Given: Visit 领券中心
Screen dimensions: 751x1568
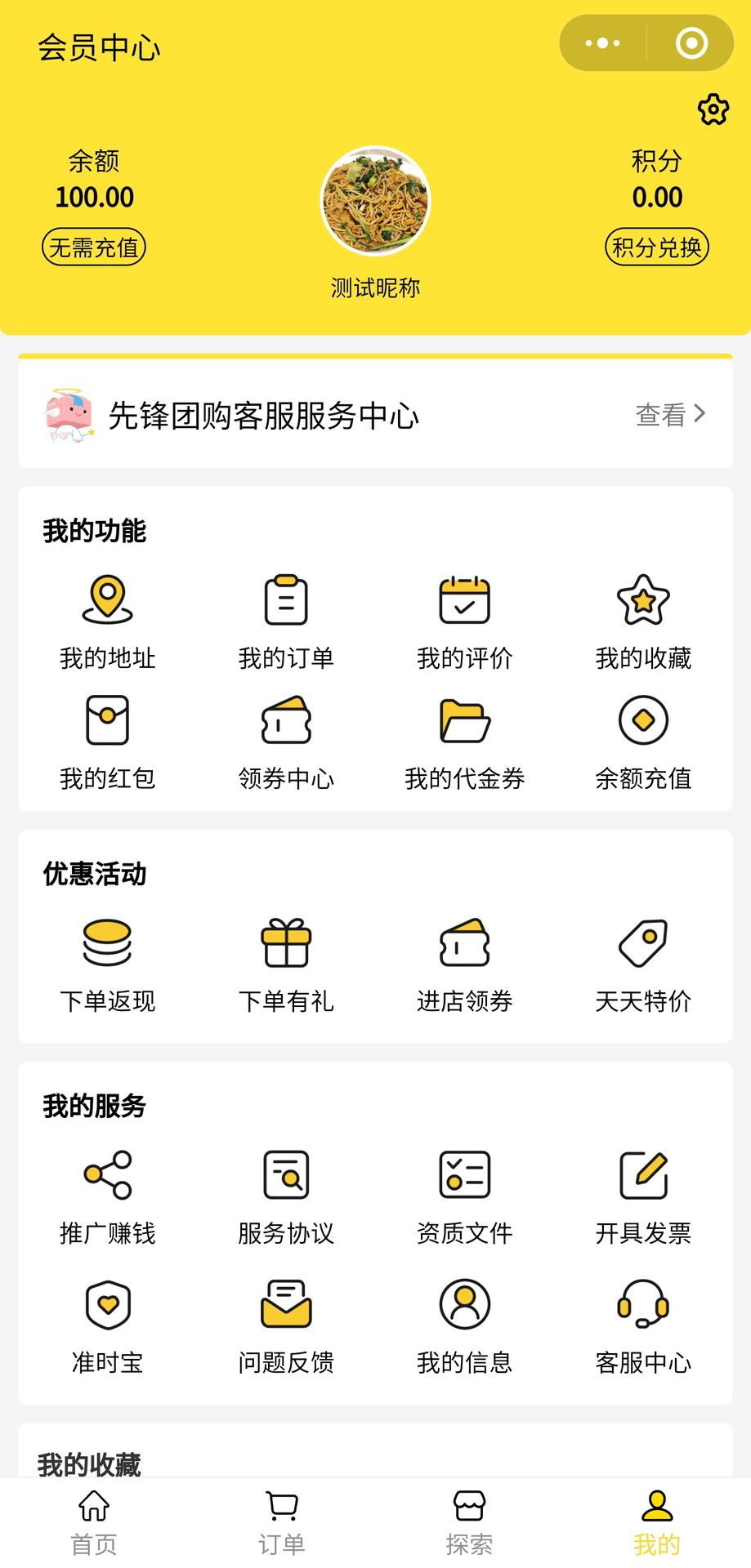Looking at the screenshot, I should 286,742.
